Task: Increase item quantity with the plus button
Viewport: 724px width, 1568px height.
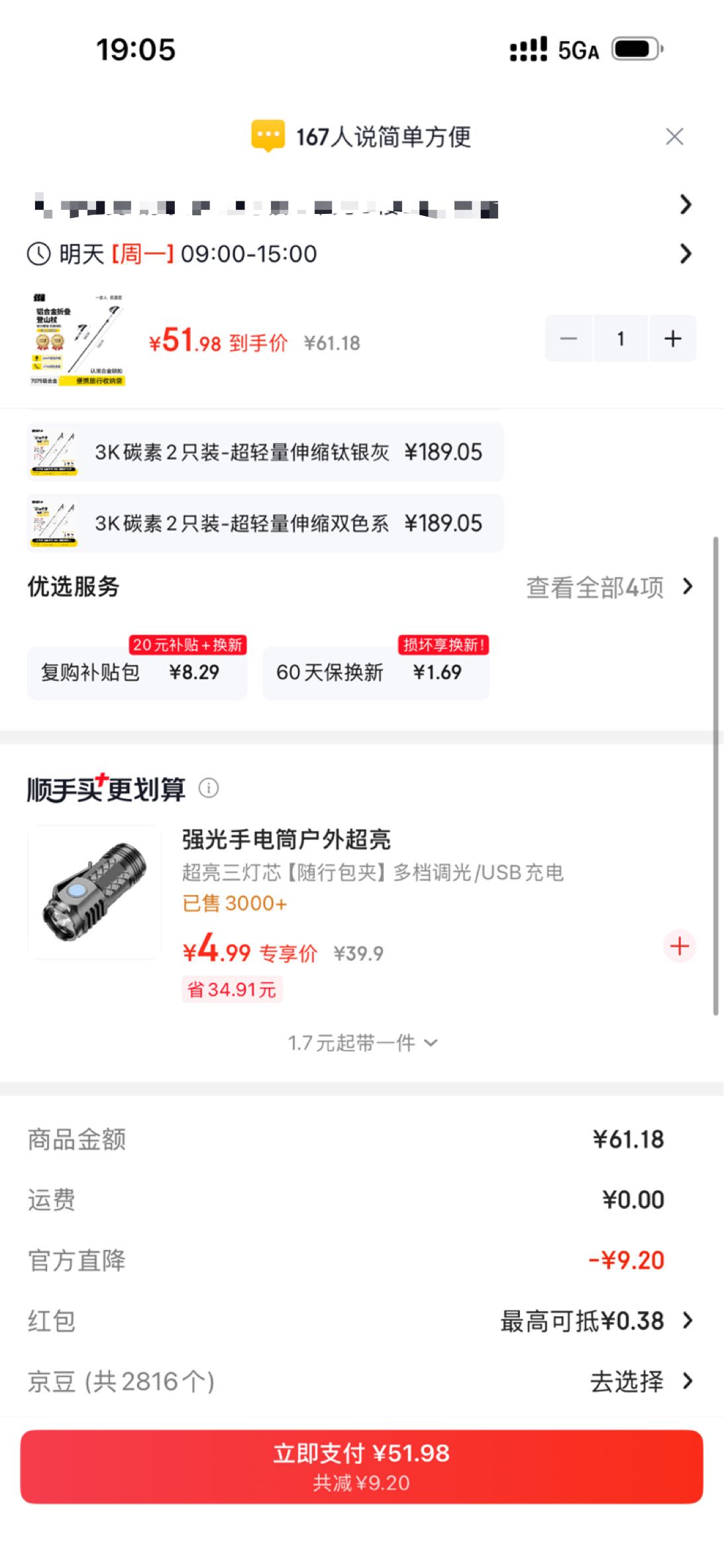Action: [673, 339]
